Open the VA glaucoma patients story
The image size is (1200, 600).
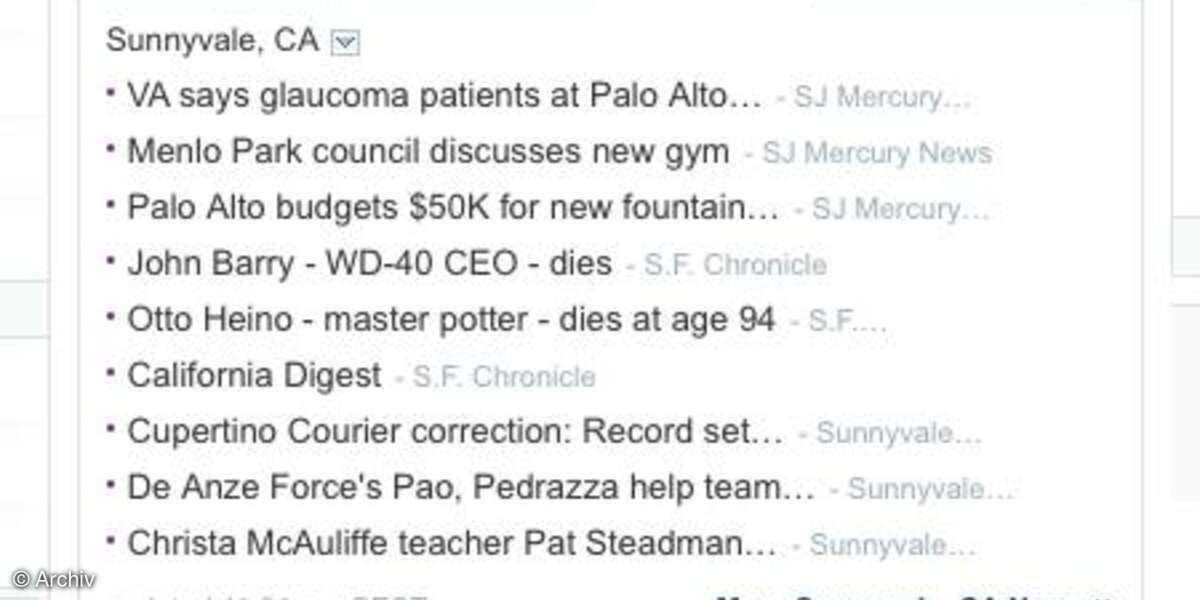point(444,97)
